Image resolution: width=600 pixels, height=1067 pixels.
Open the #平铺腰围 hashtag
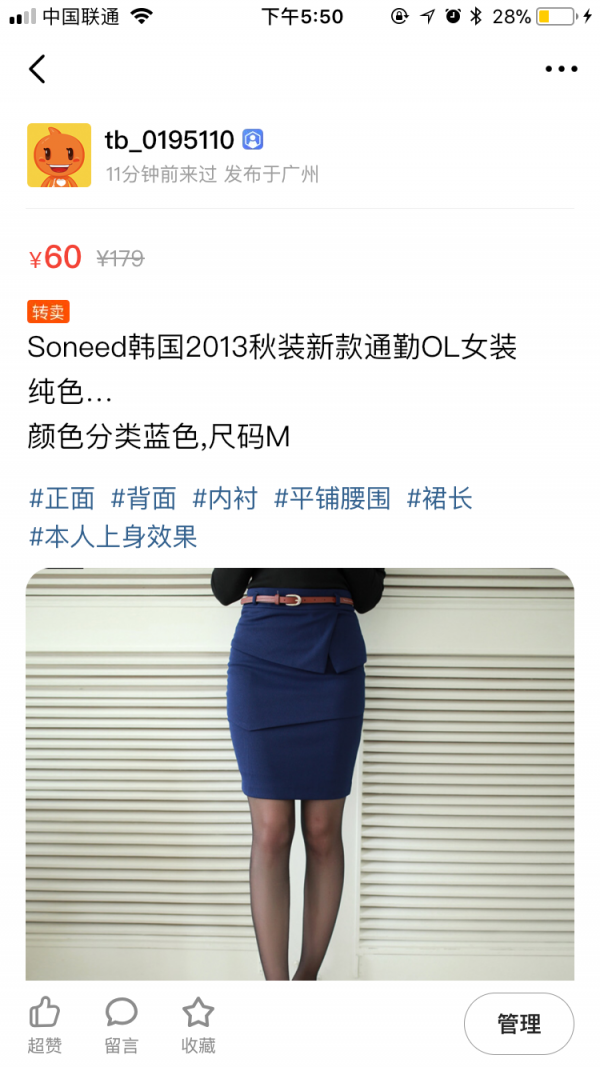(x=332, y=499)
